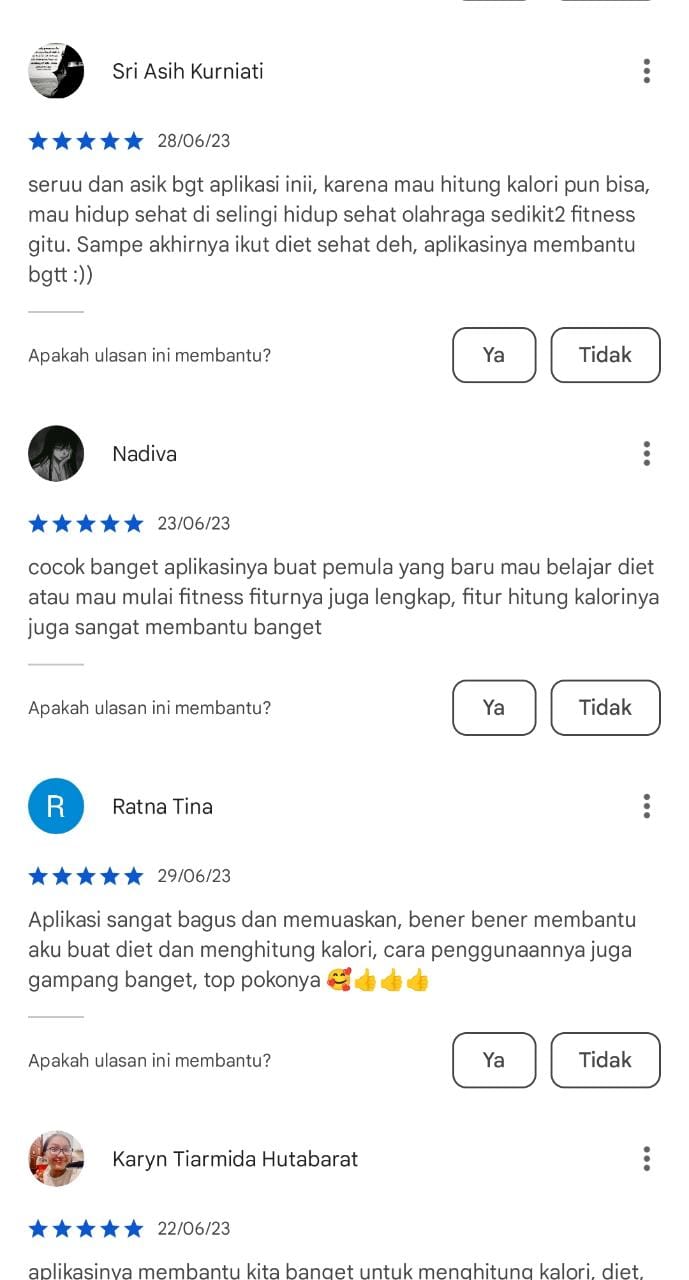
Task: Select Ya for Nadiva's review
Action: 494,708
